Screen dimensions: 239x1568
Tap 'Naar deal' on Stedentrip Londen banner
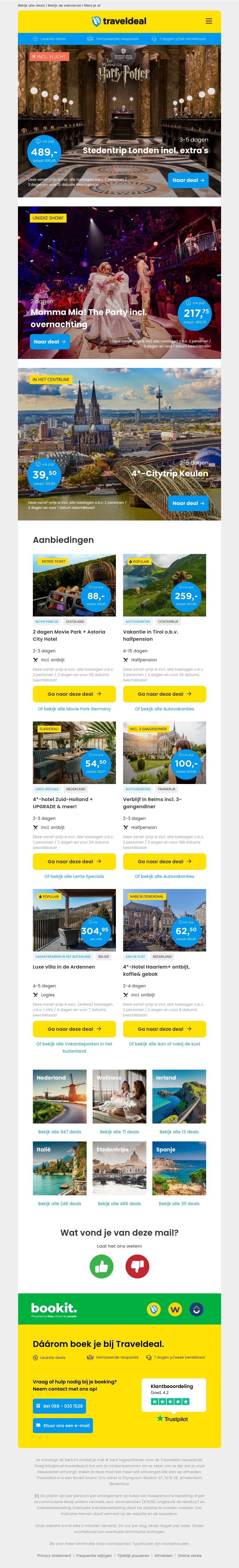188,180
